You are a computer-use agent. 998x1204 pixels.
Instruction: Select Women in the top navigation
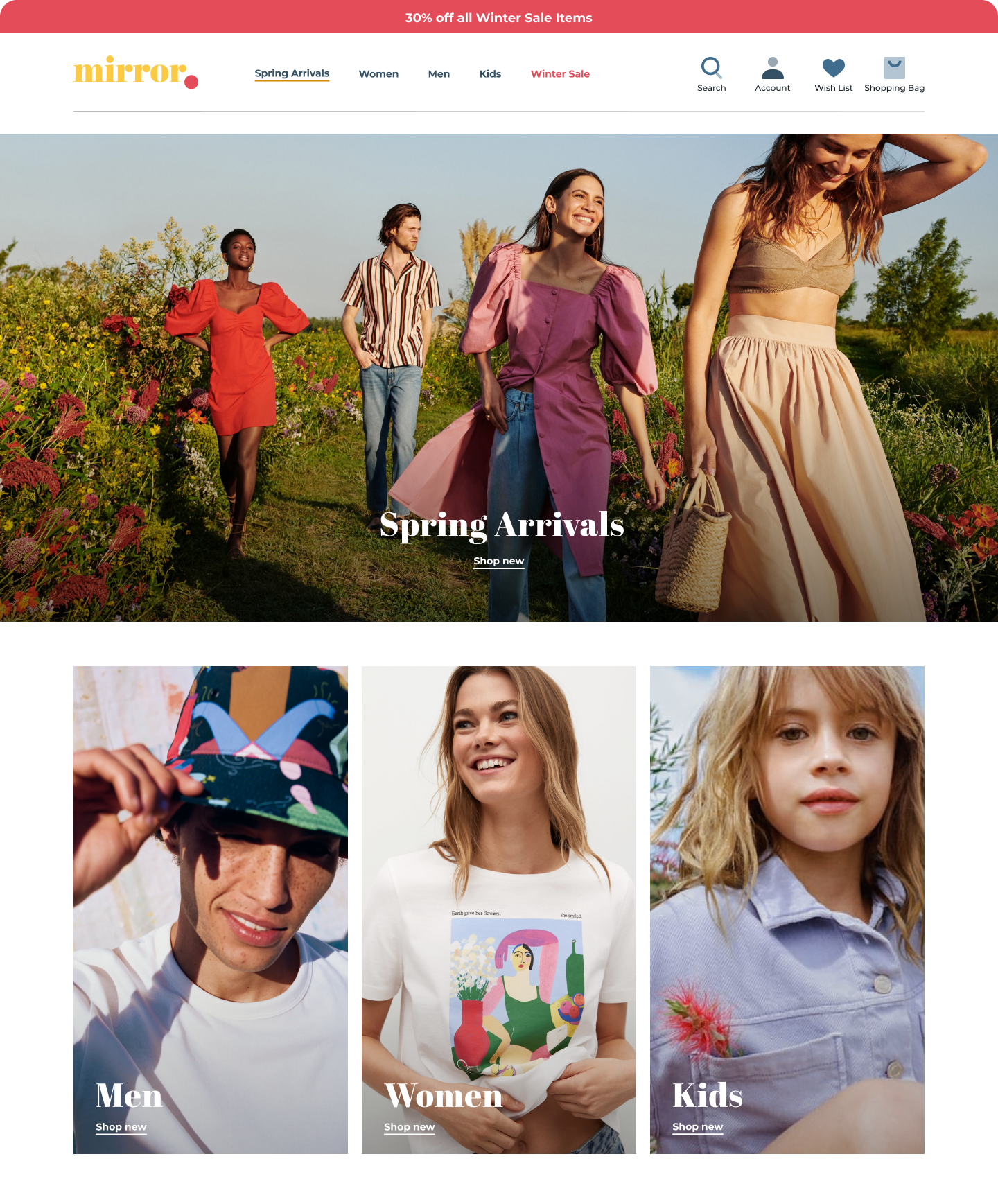click(x=378, y=74)
